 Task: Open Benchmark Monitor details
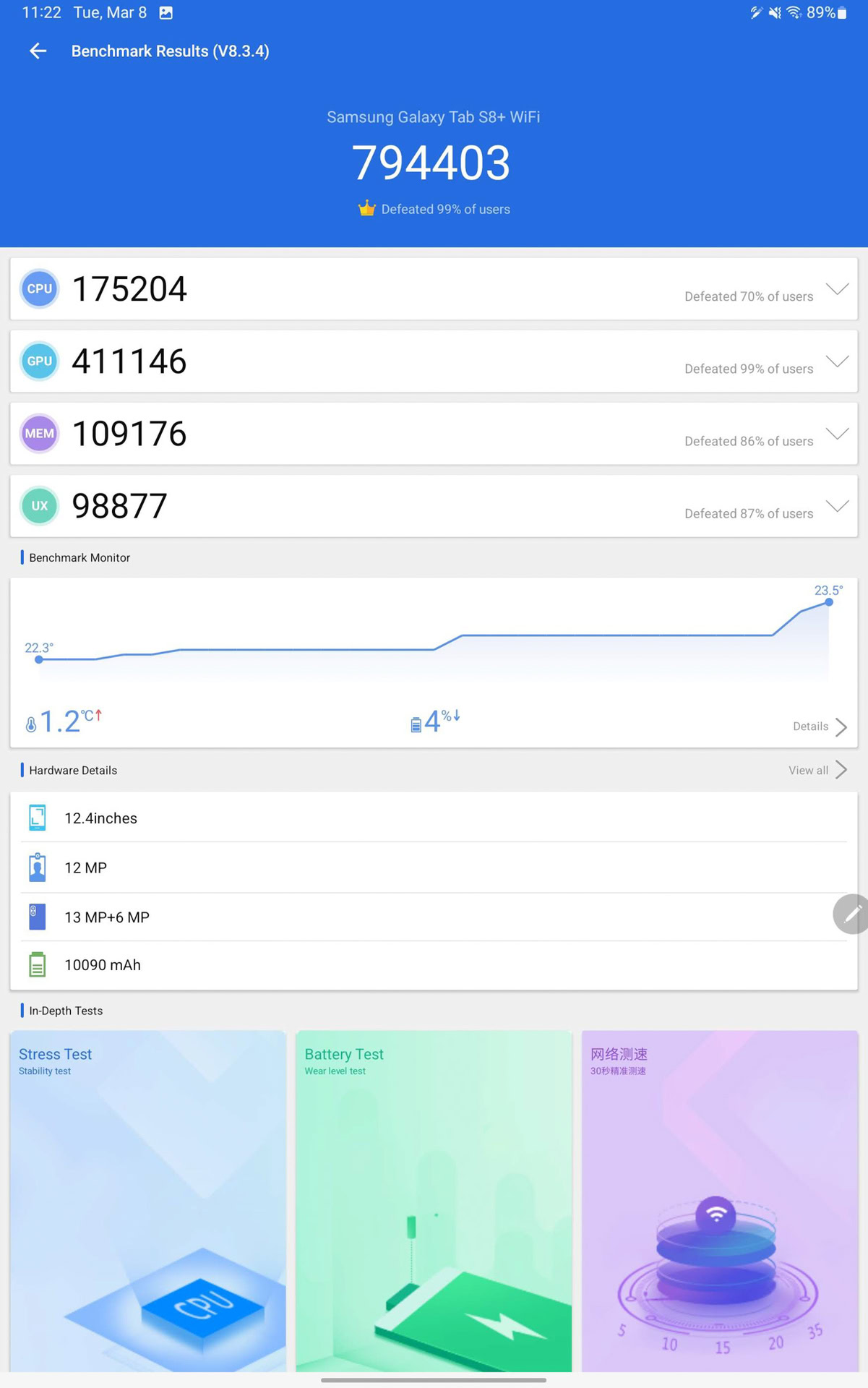point(820,727)
